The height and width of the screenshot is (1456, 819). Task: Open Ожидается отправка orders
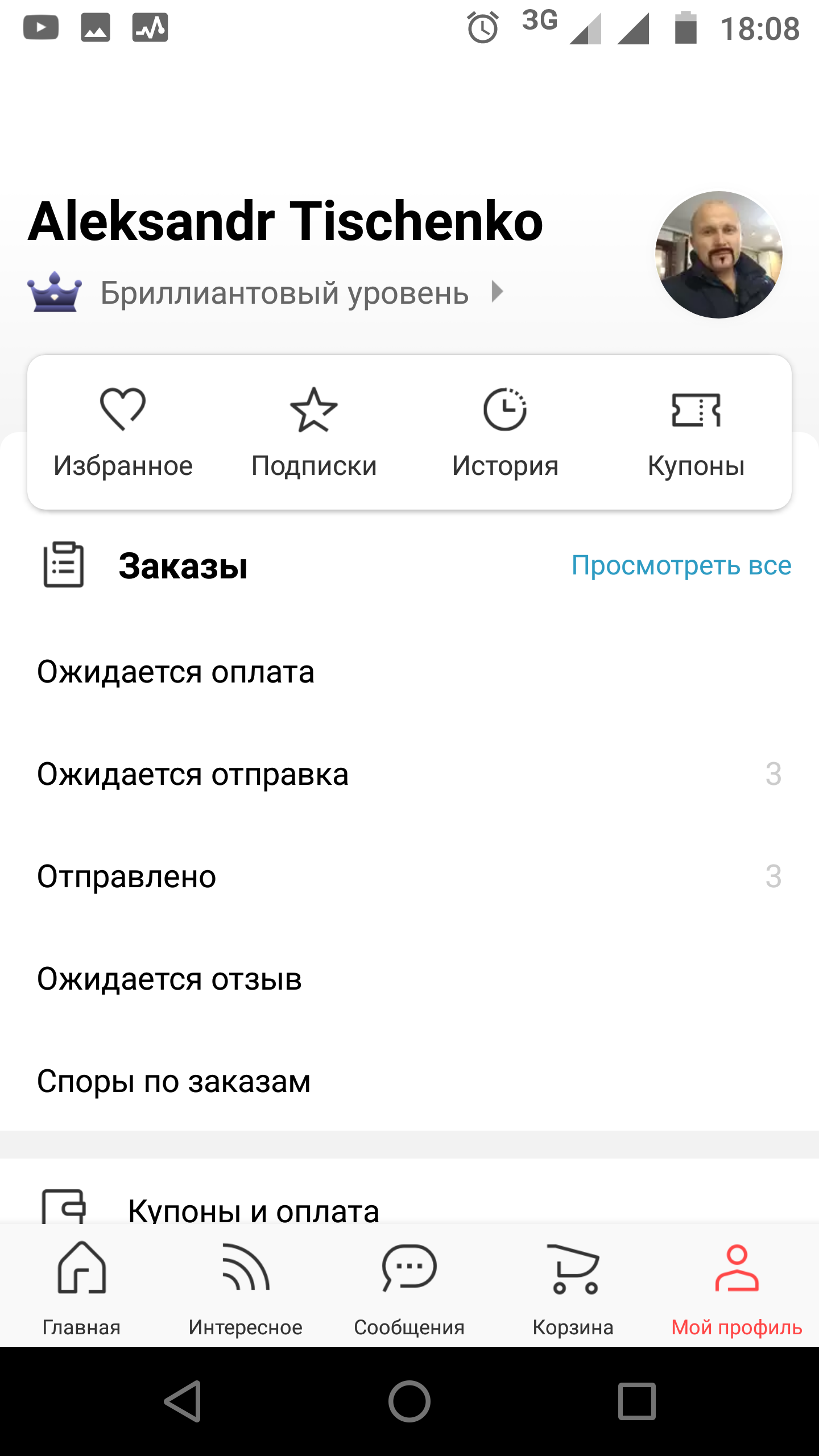tap(409, 774)
